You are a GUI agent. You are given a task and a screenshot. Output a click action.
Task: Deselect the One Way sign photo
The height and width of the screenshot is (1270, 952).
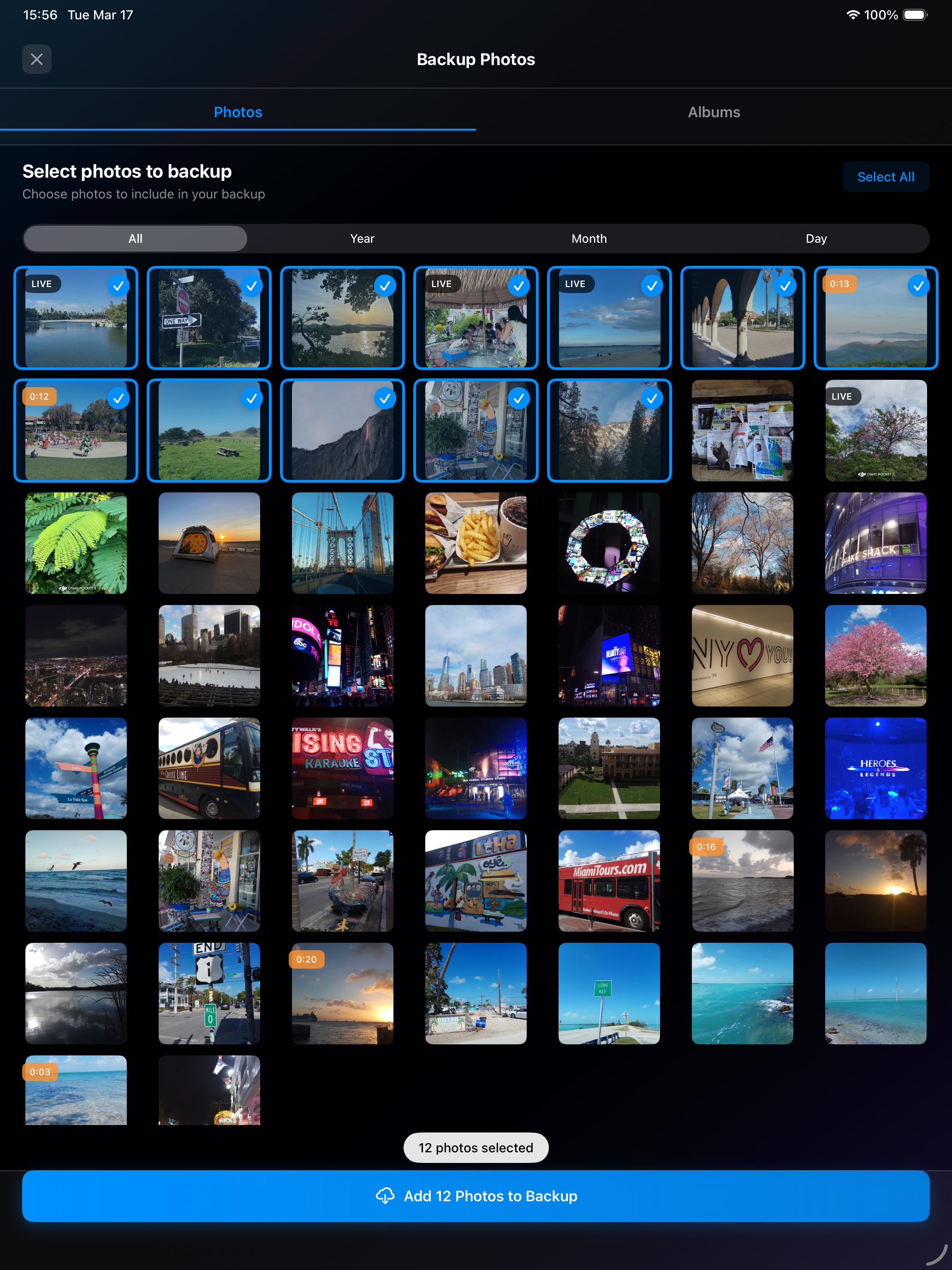coord(209,317)
